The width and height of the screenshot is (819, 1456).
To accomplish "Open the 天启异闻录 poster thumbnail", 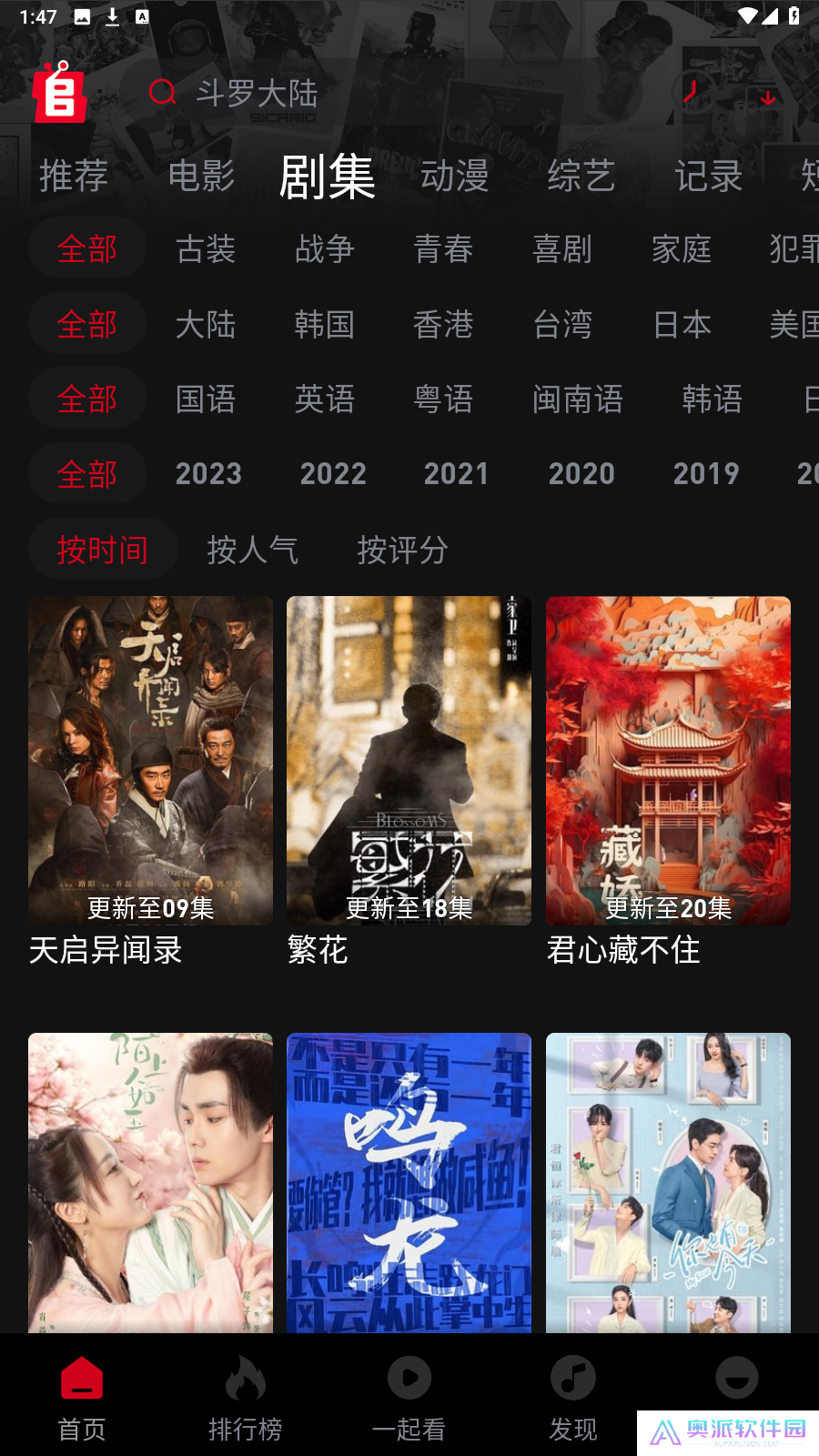I will point(150,762).
